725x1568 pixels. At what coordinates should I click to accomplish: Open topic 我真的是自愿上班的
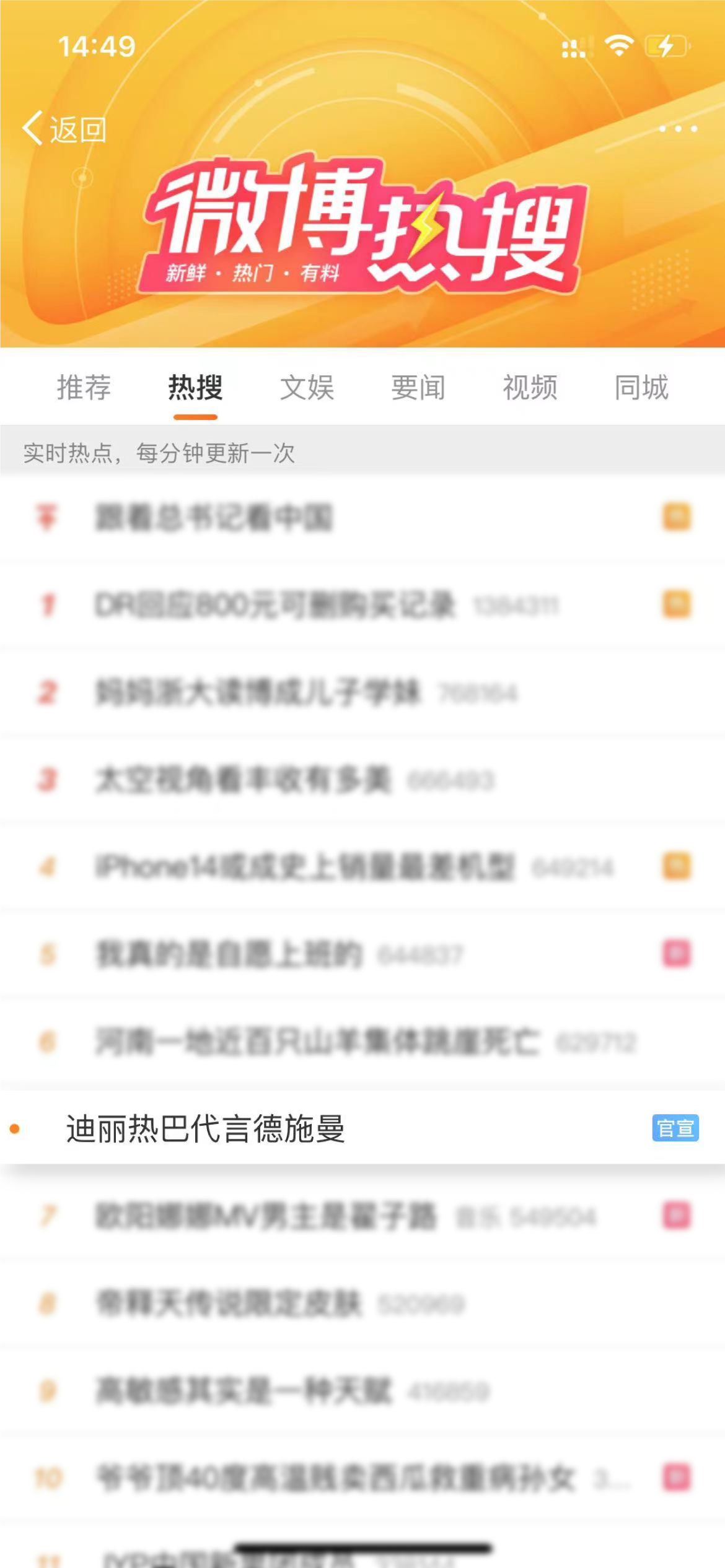click(x=229, y=954)
